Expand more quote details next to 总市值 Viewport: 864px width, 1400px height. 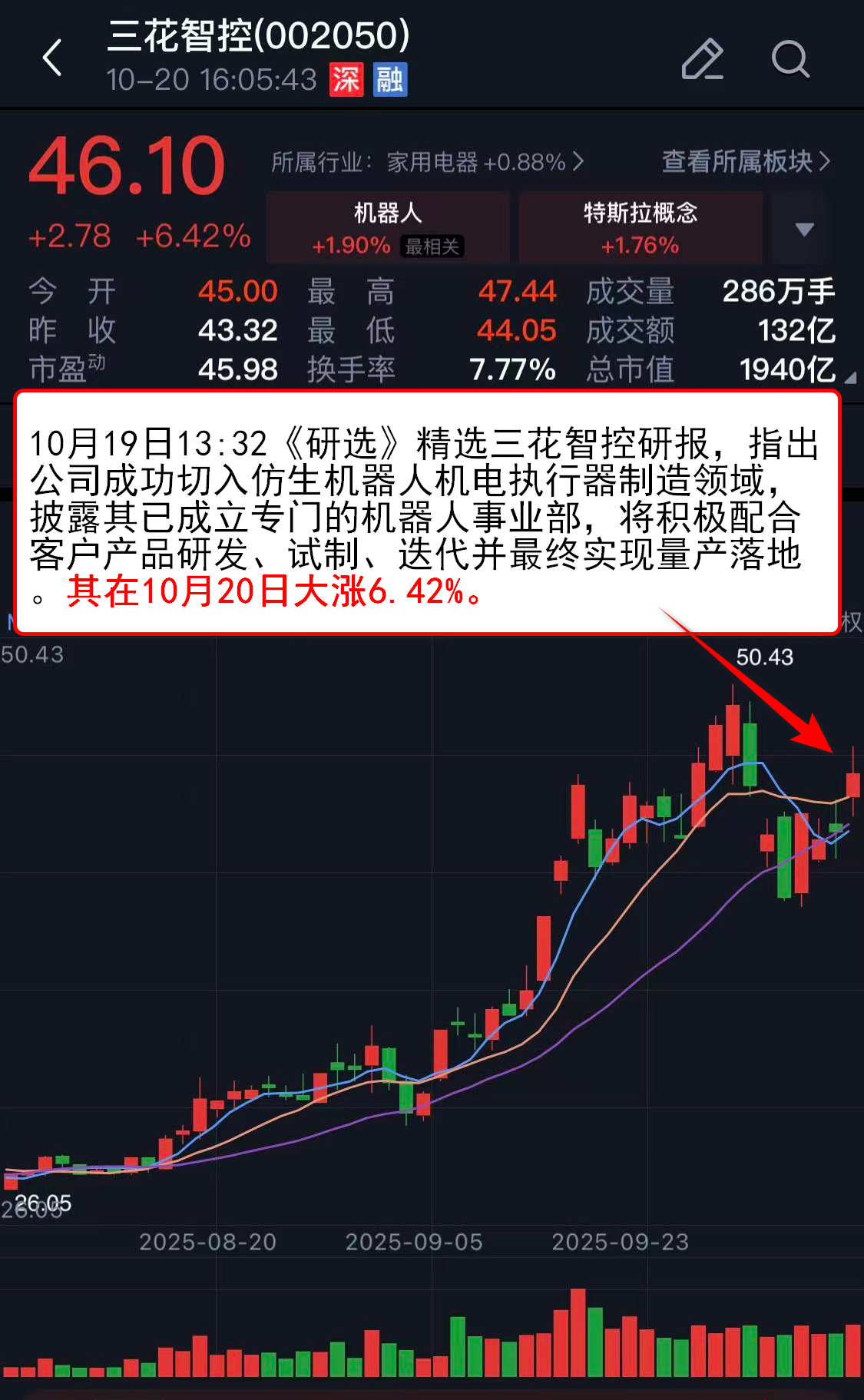[849, 378]
